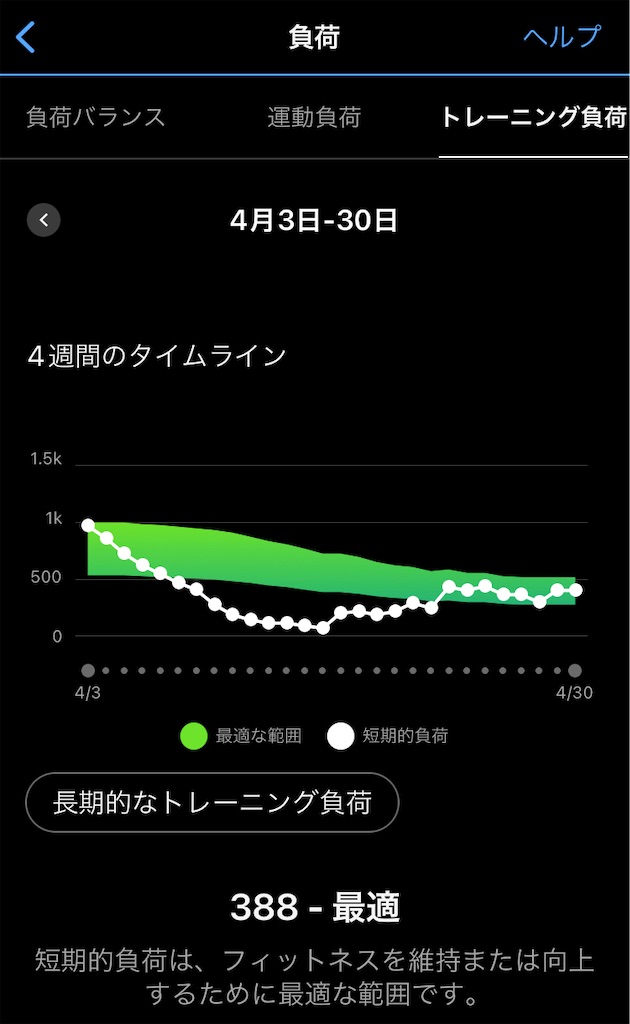The image size is (630, 1024).
Task: Select the トレーニング負荷 tab
Action: tap(533, 118)
